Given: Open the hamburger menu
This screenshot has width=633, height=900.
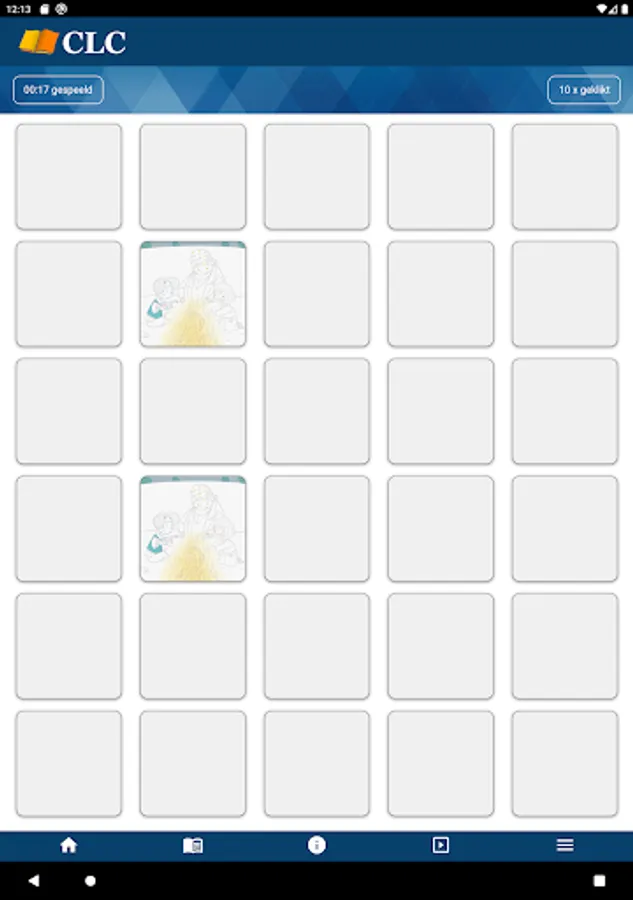Looking at the screenshot, I should click(x=565, y=845).
